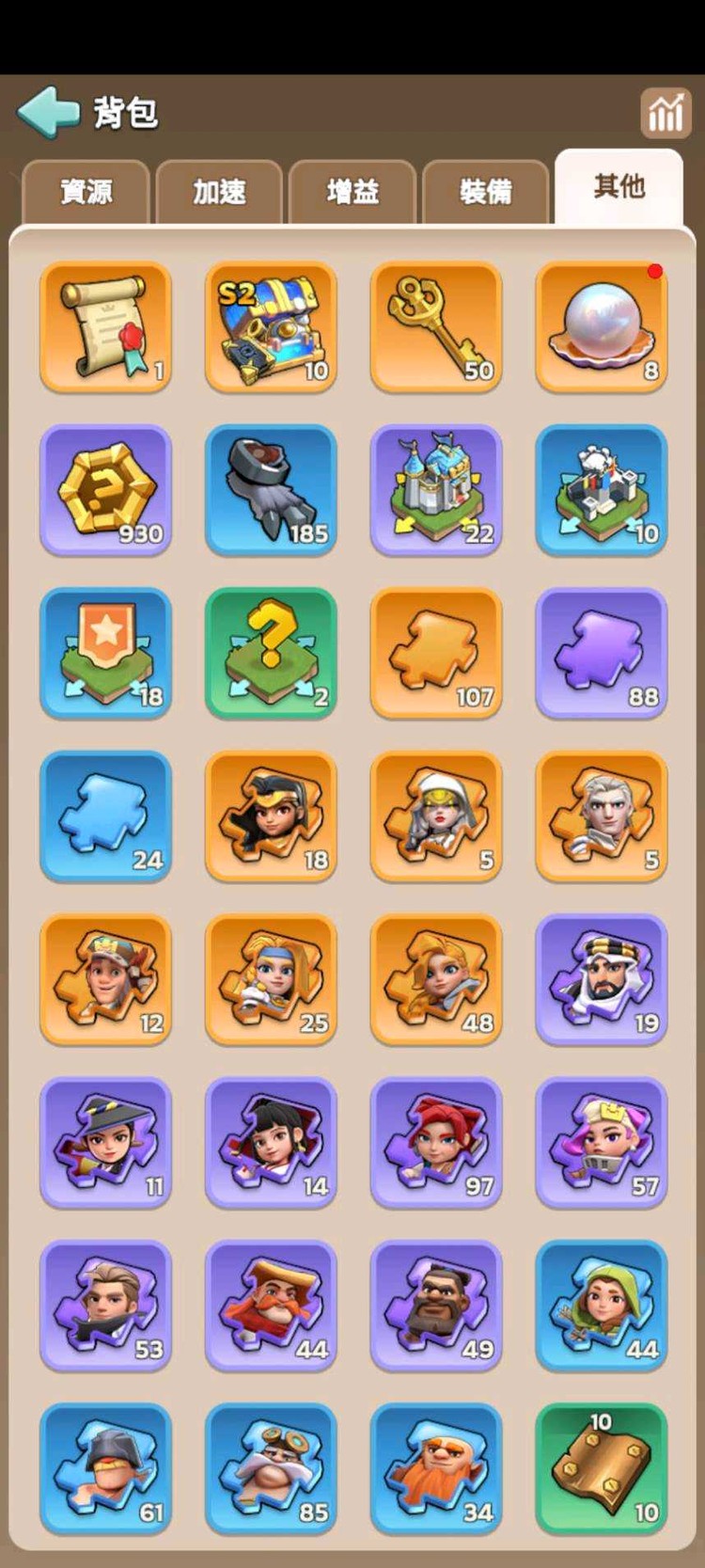Open the statistics chart icon
This screenshot has height=1568, width=705.
(x=665, y=114)
